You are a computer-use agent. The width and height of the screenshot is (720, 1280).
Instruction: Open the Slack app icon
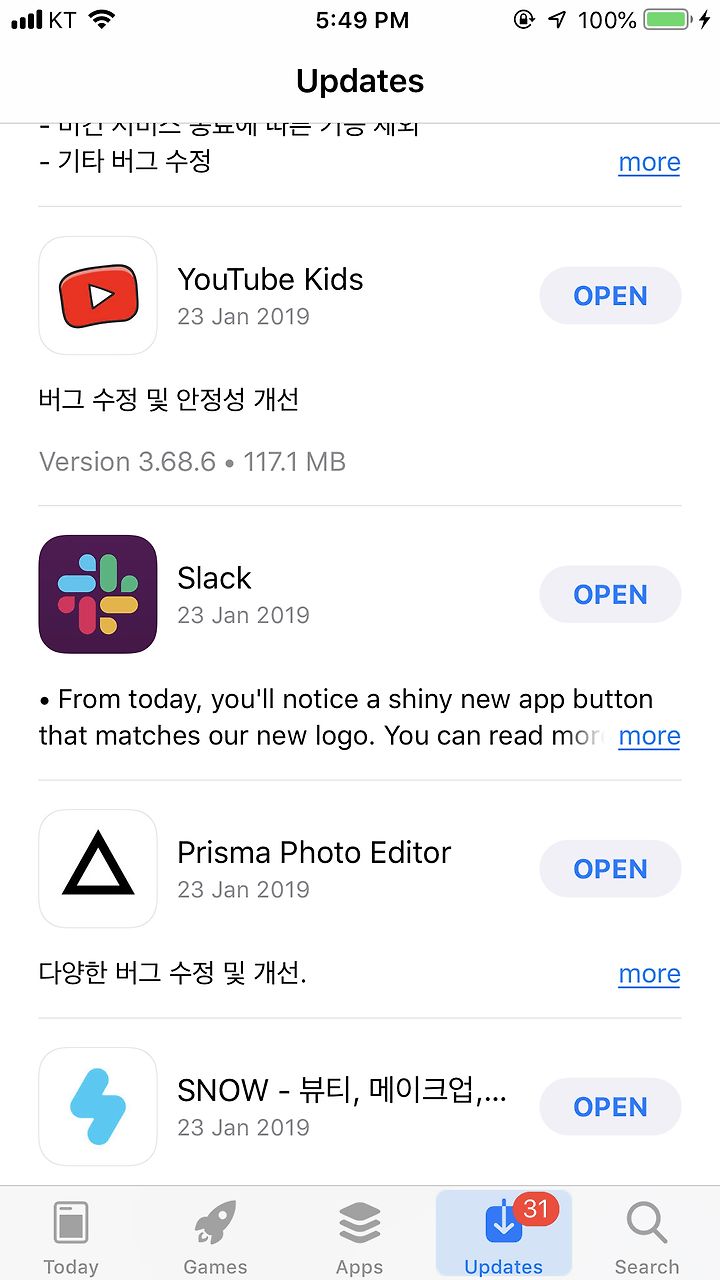pyautogui.click(x=98, y=595)
